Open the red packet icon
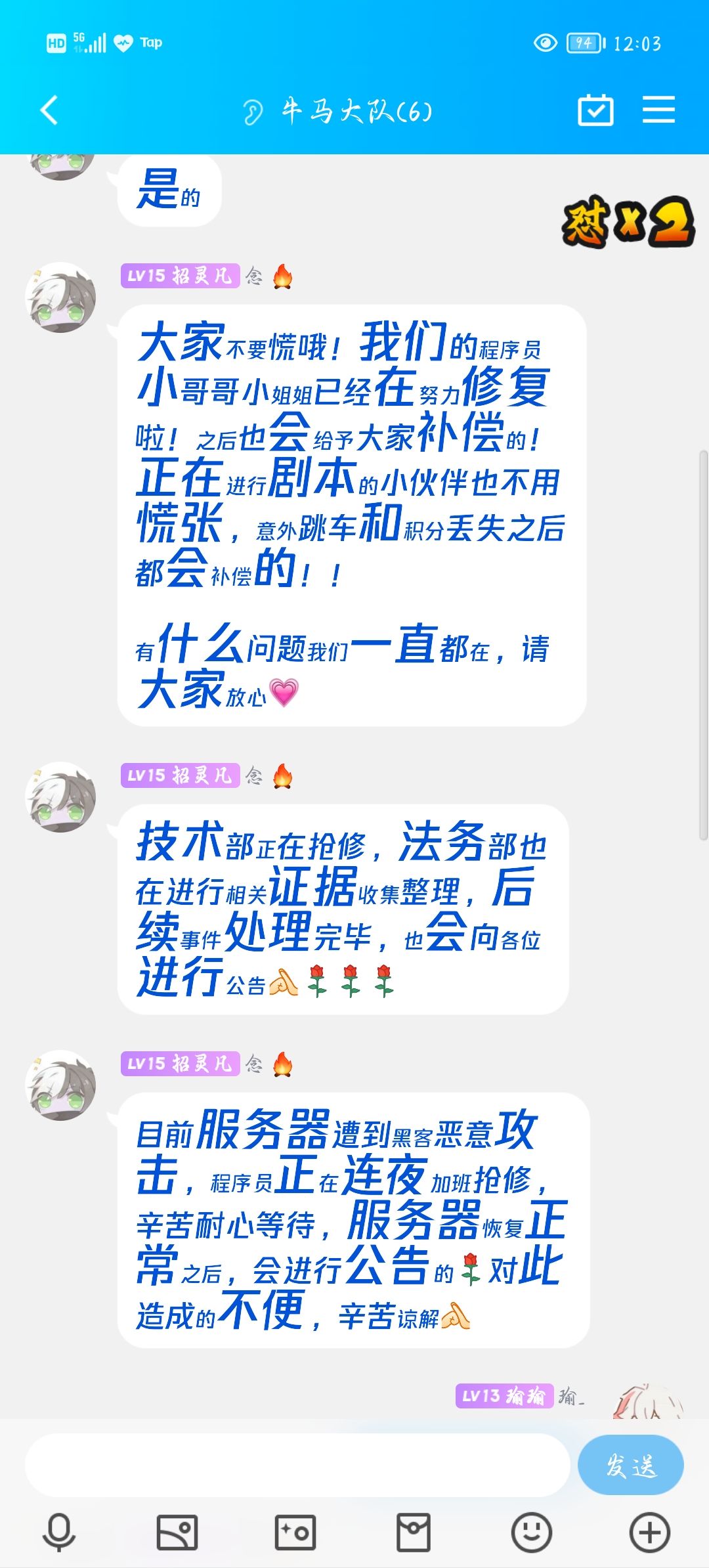This screenshot has width=709, height=1568. (x=414, y=1533)
